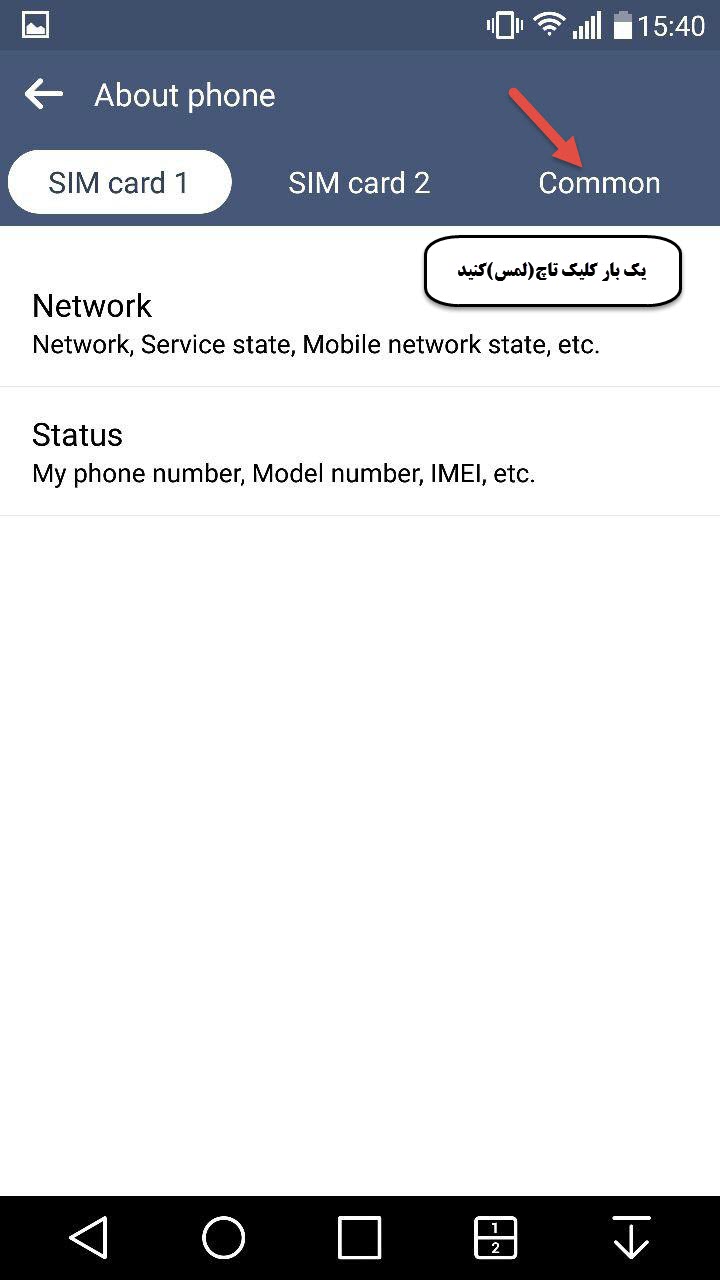Viewport: 720px width, 1280px height.
Task: Switch to the Common tab
Action: [599, 183]
